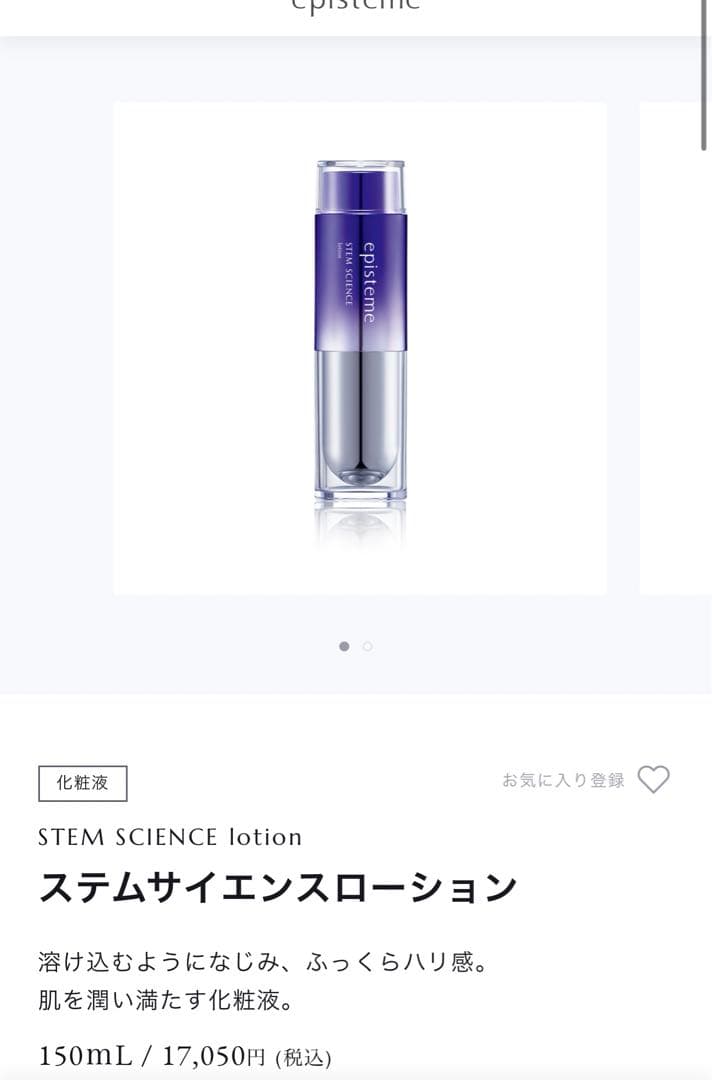
Task: Jump to the second image indicator dot
Action: click(368, 647)
